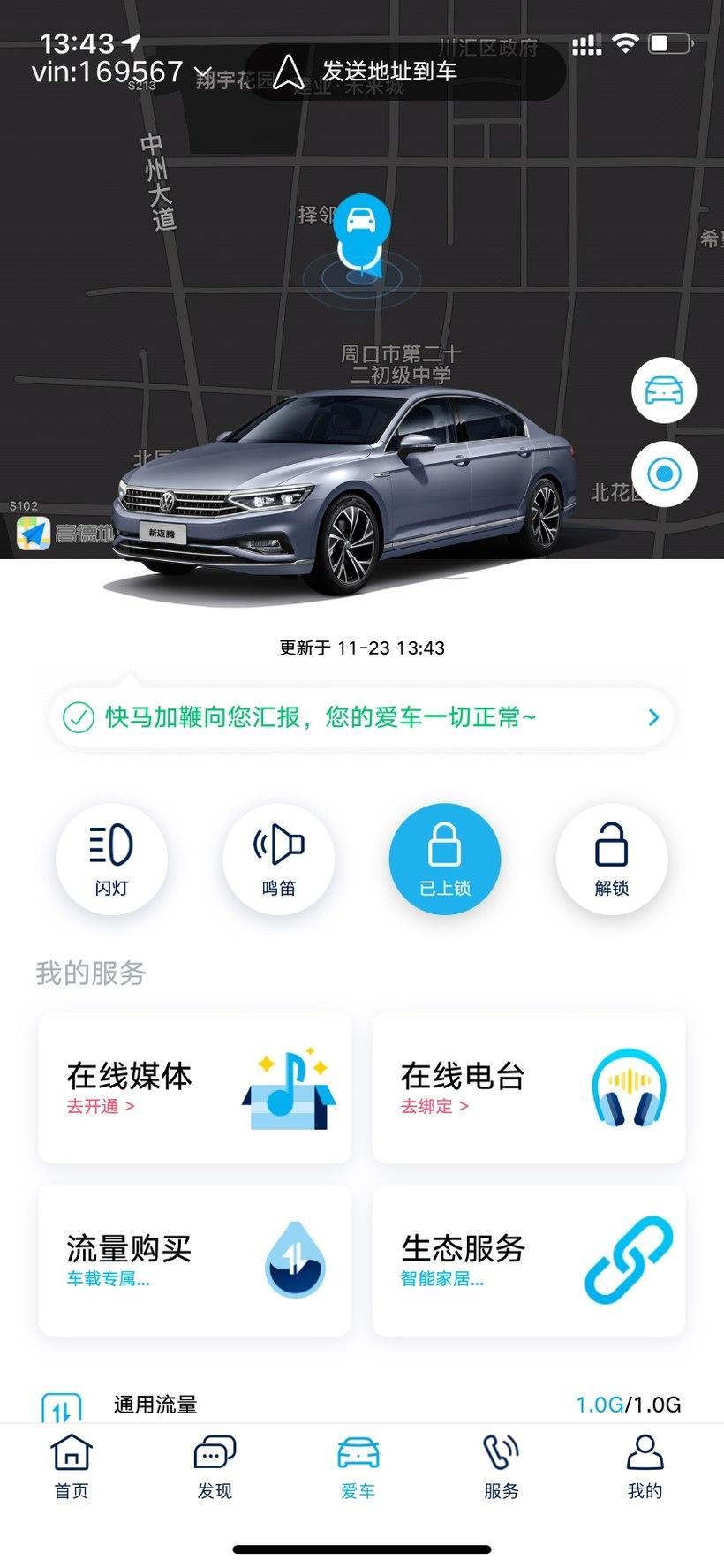Go to the 服务 service tab

pyautogui.click(x=501, y=1468)
